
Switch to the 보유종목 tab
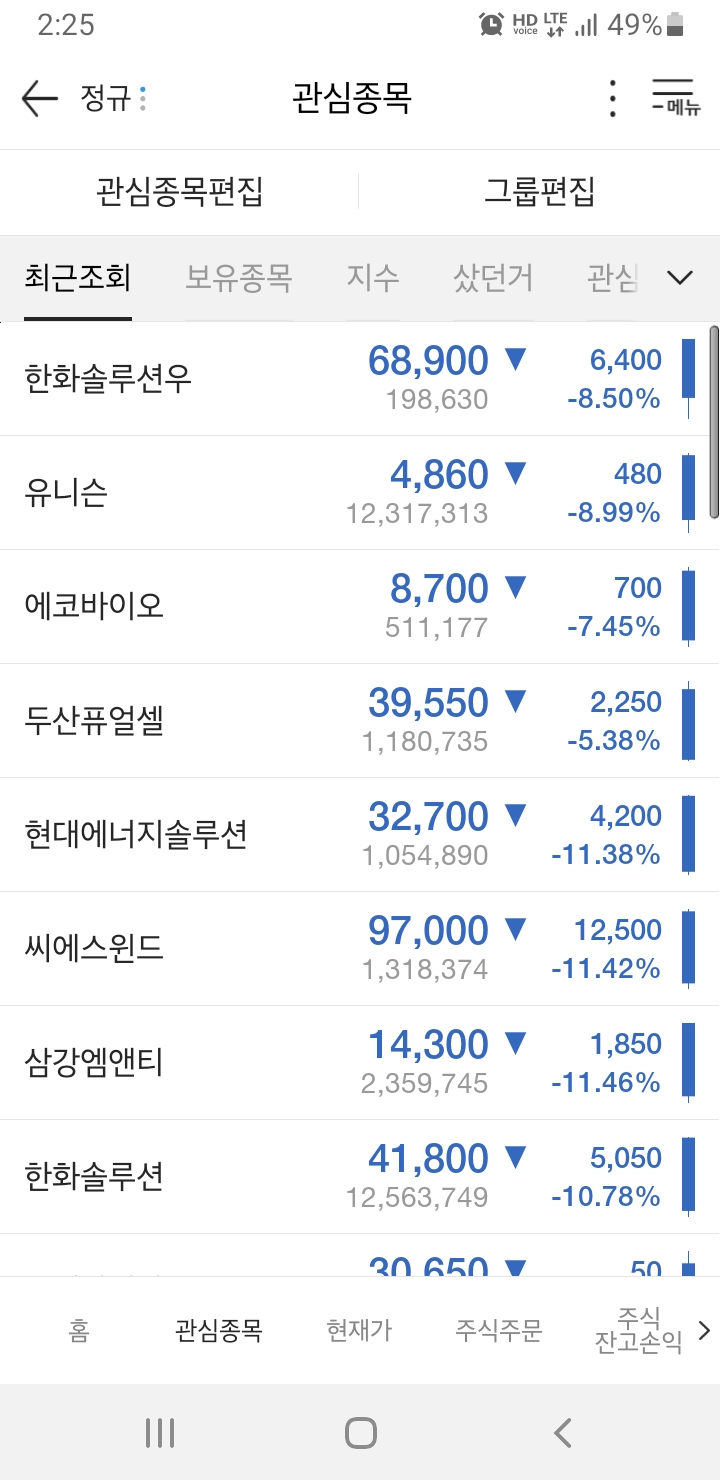tap(238, 278)
